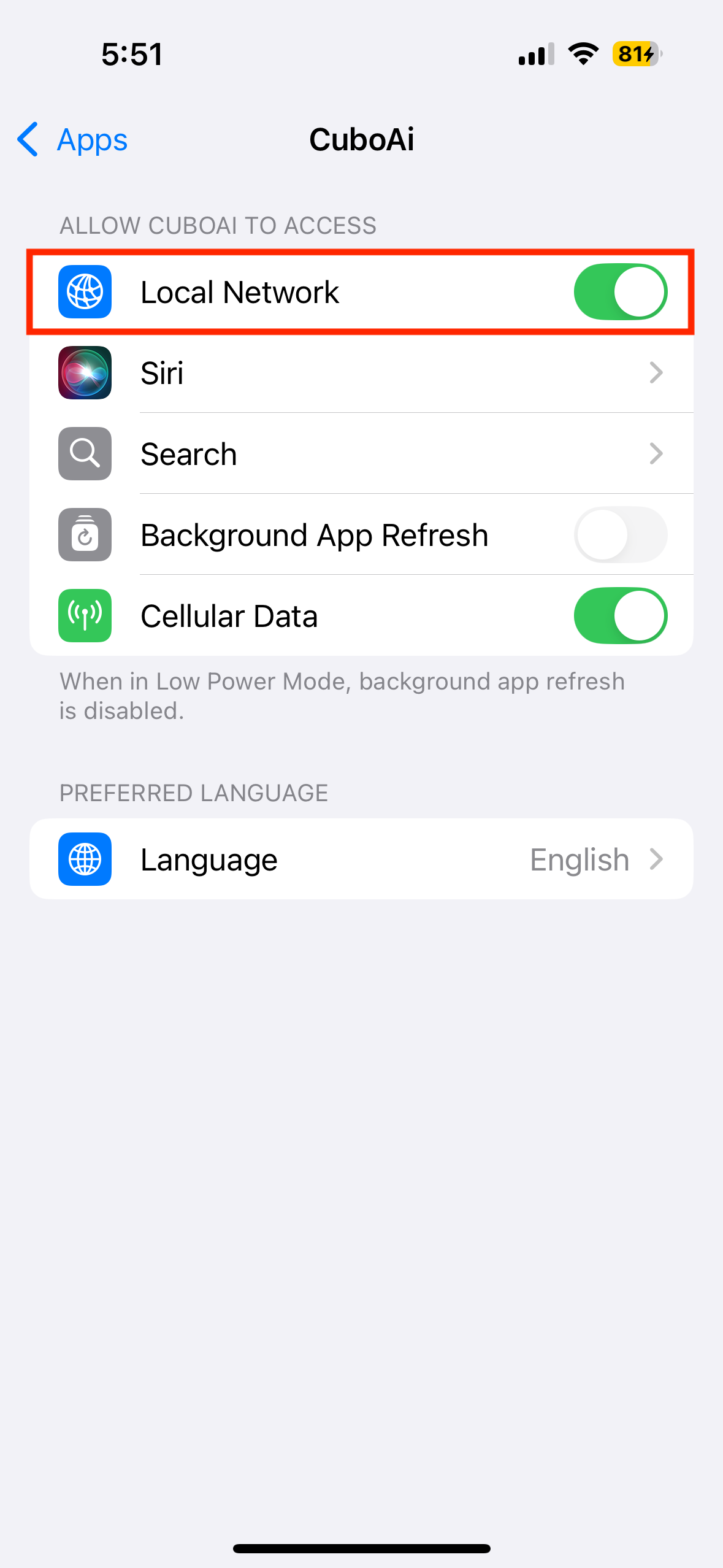Change the preferred Language
Screen dimensions: 723x1568
[x=361, y=859]
